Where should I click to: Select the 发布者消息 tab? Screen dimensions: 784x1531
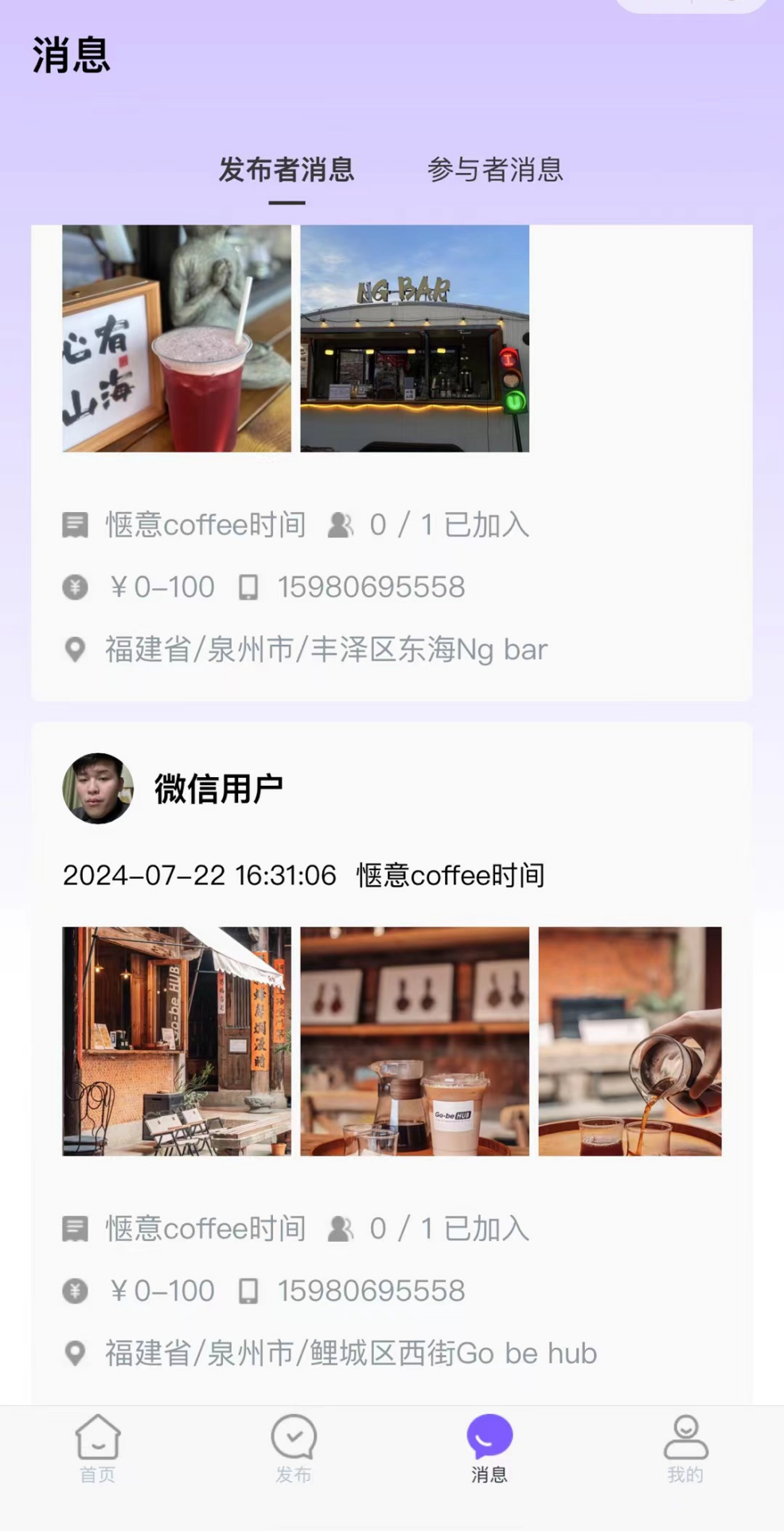287,170
